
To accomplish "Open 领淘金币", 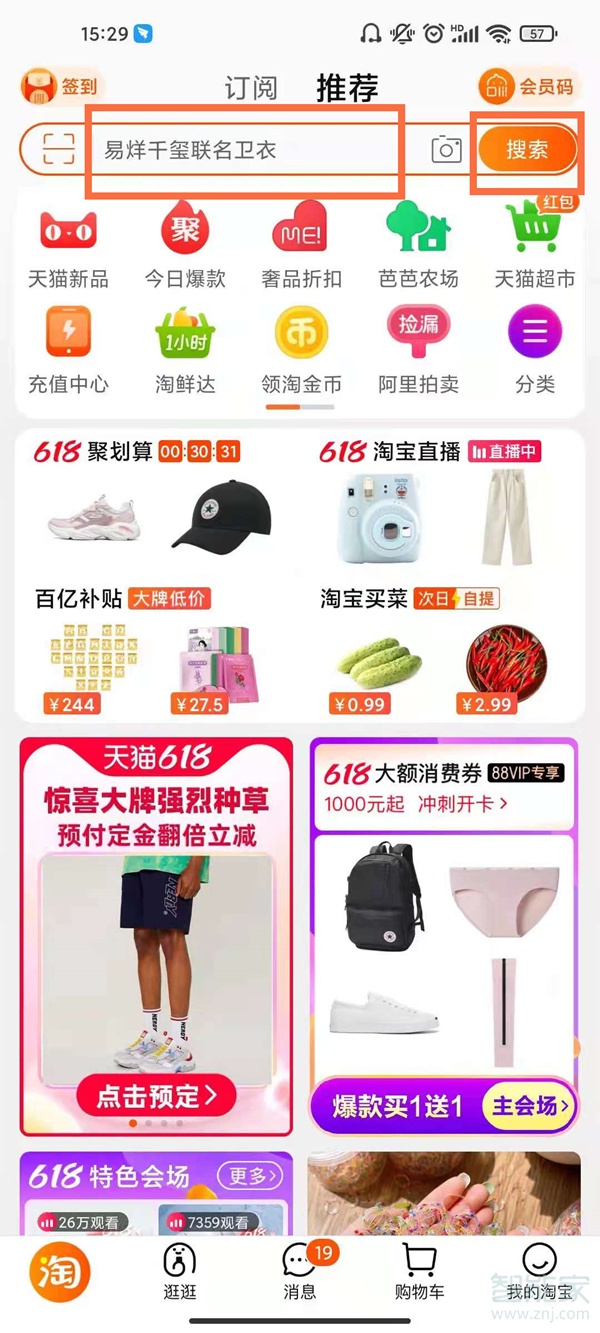I will coord(301,350).
